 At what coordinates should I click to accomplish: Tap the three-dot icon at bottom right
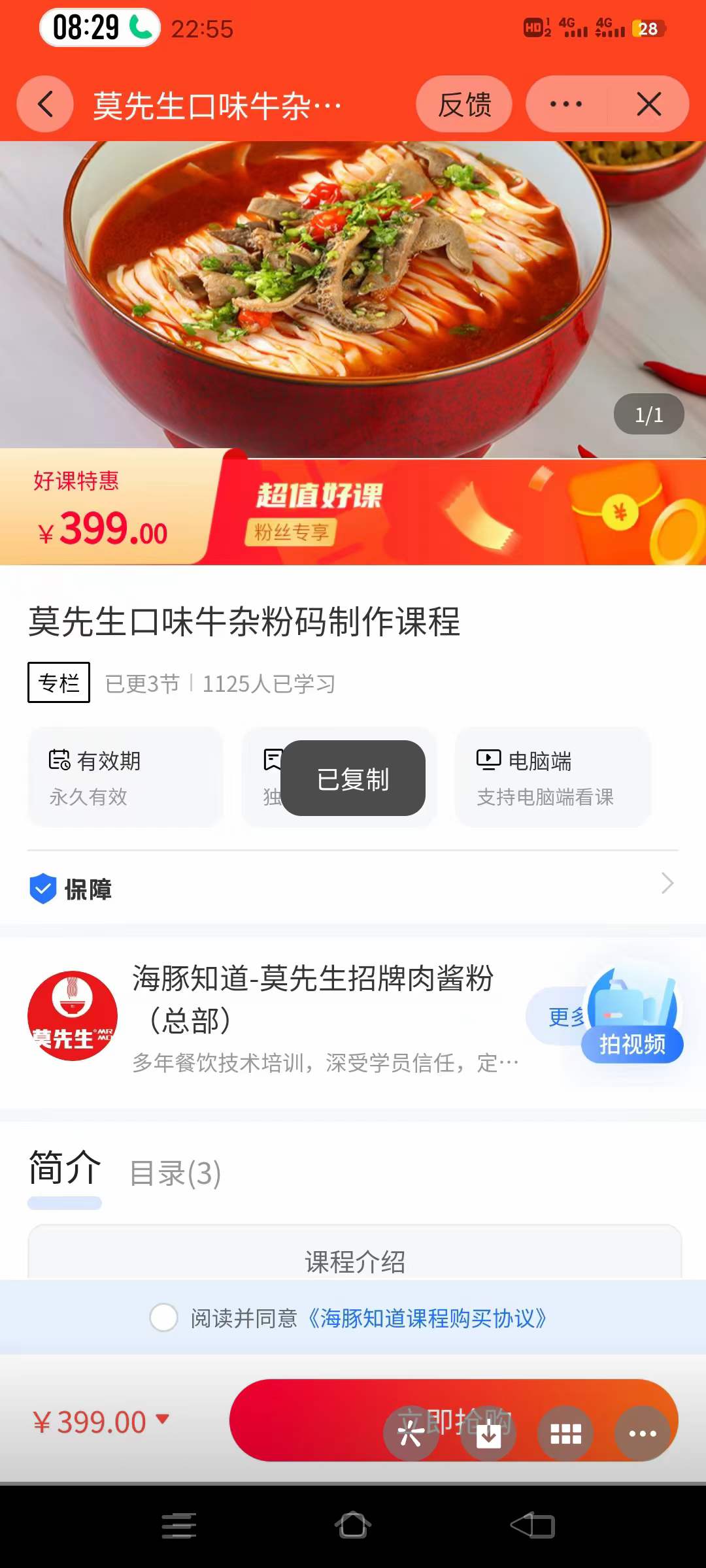pos(643,1433)
